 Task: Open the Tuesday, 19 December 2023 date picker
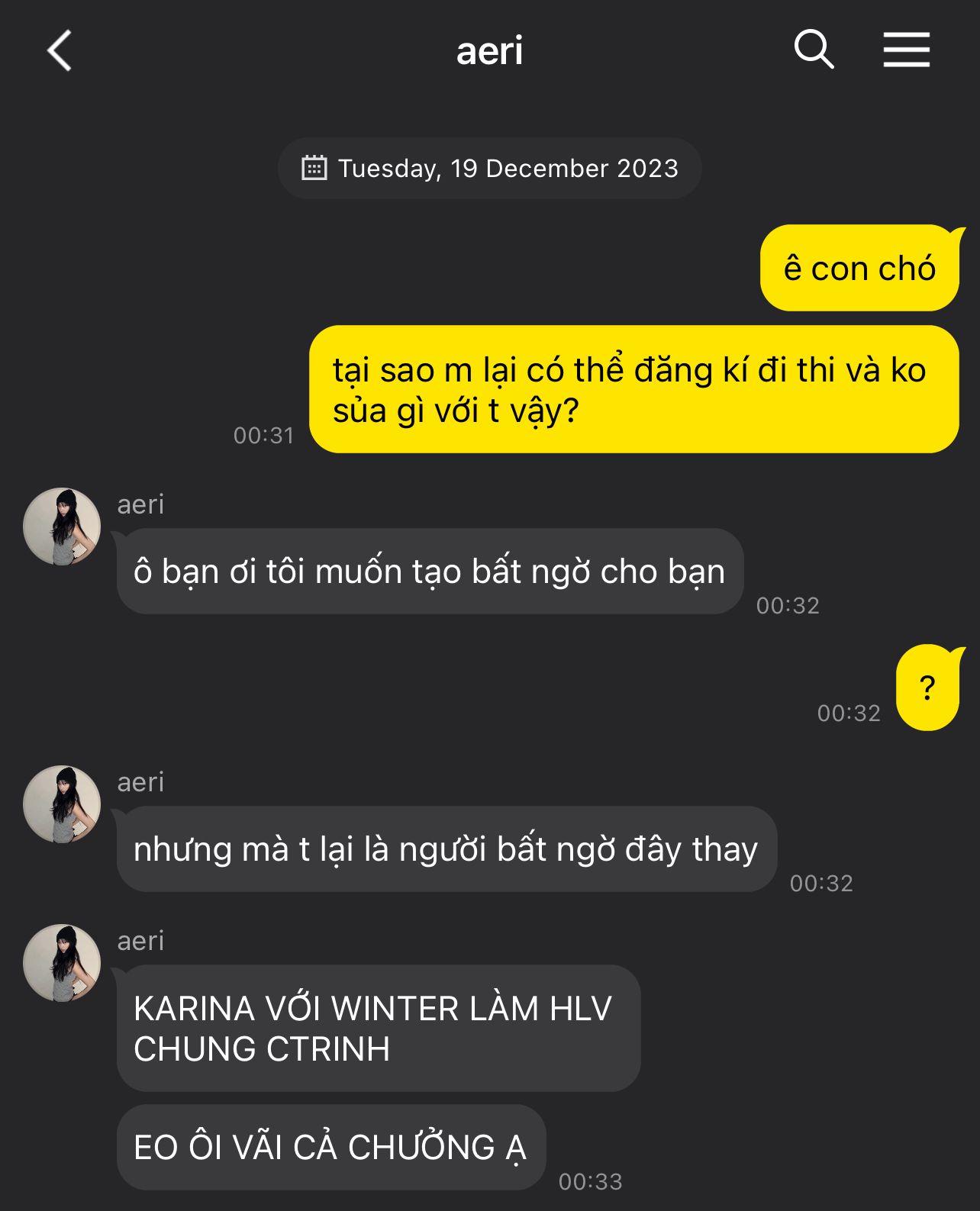click(x=489, y=169)
